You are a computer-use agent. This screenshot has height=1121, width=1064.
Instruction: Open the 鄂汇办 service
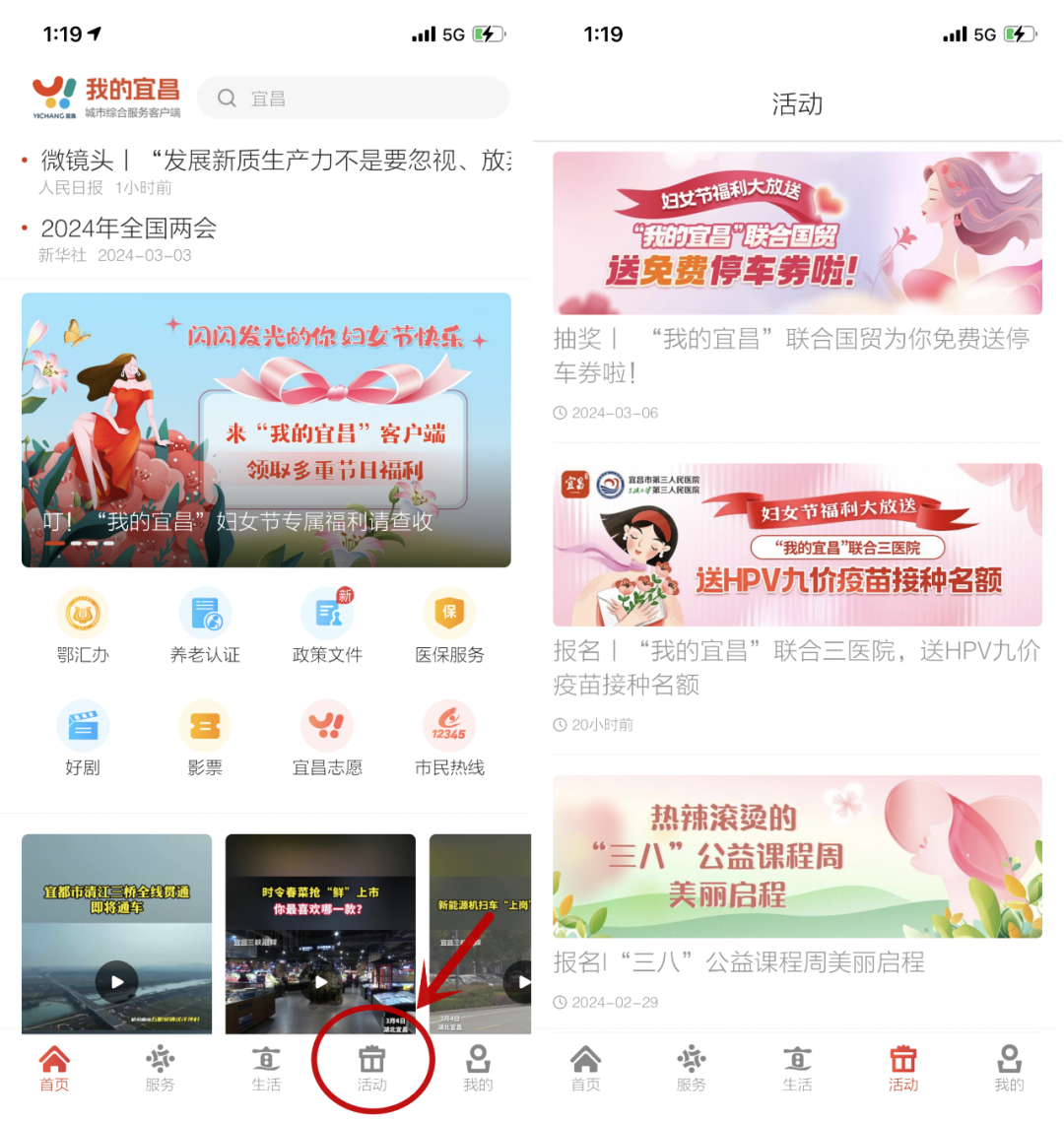click(83, 626)
